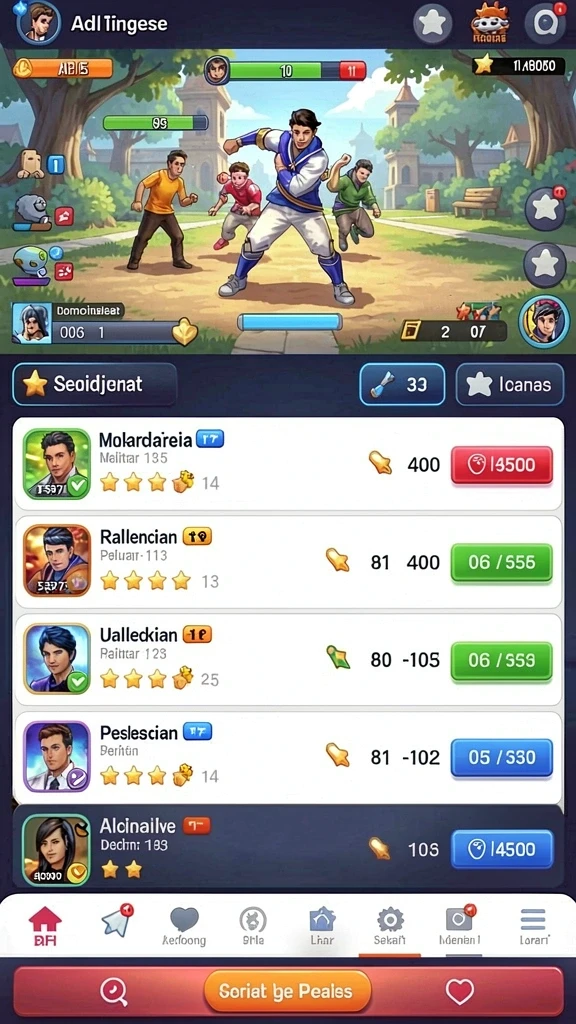Tap the brush button showing 33
Viewport: 576px width, 1024px height.
[402, 385]
